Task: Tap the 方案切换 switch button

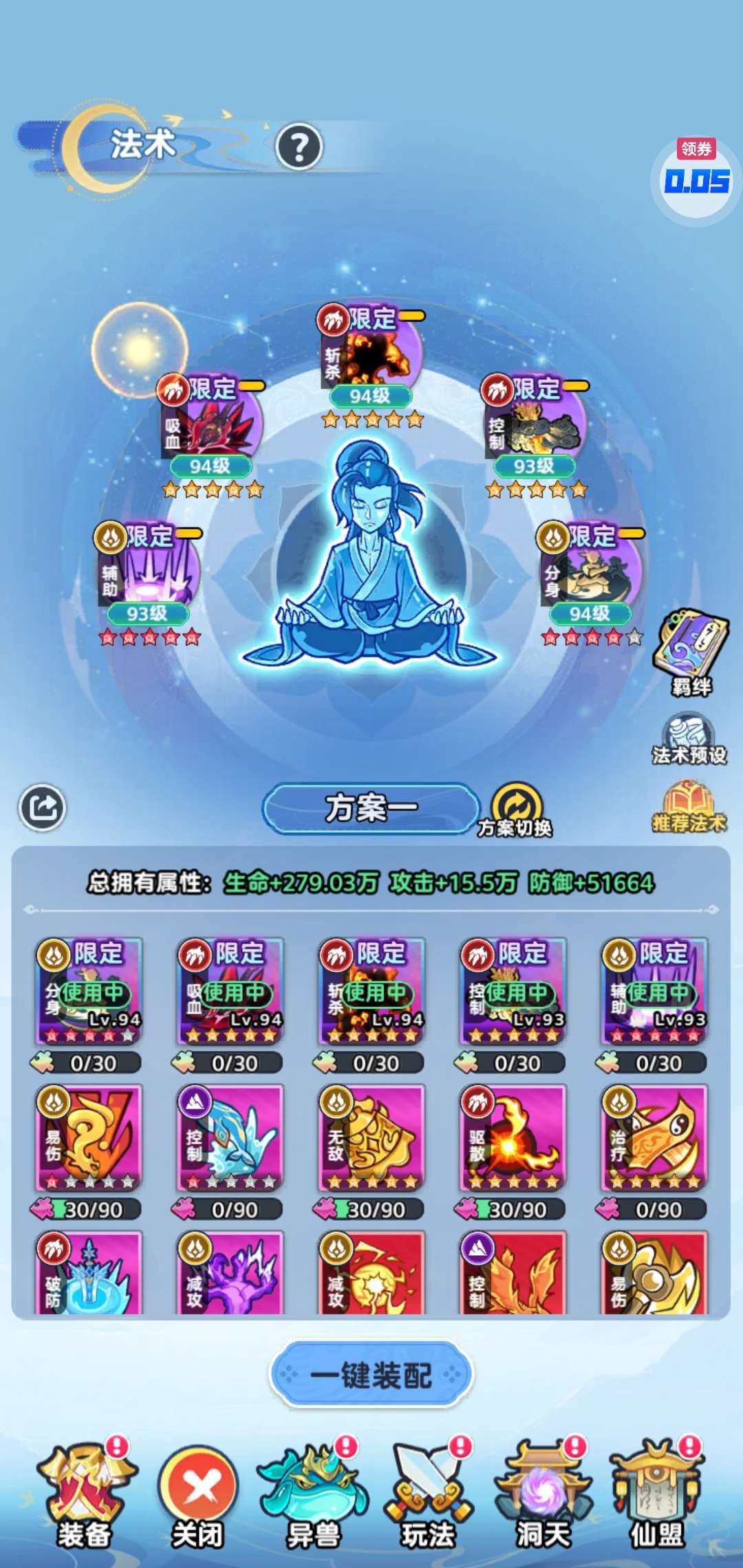Action: click(x=516, y=810)
